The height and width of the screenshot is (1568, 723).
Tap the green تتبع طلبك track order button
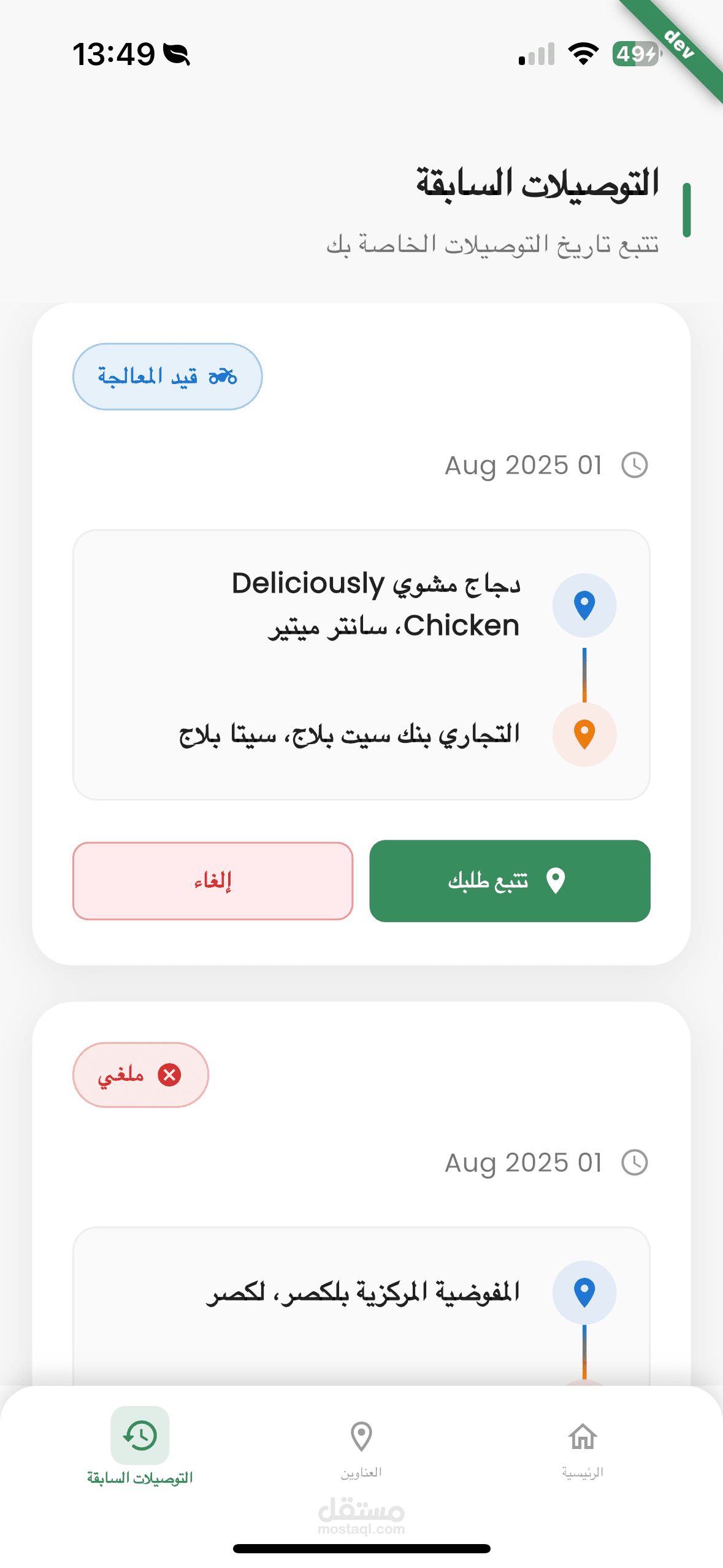tap(510, 880)
